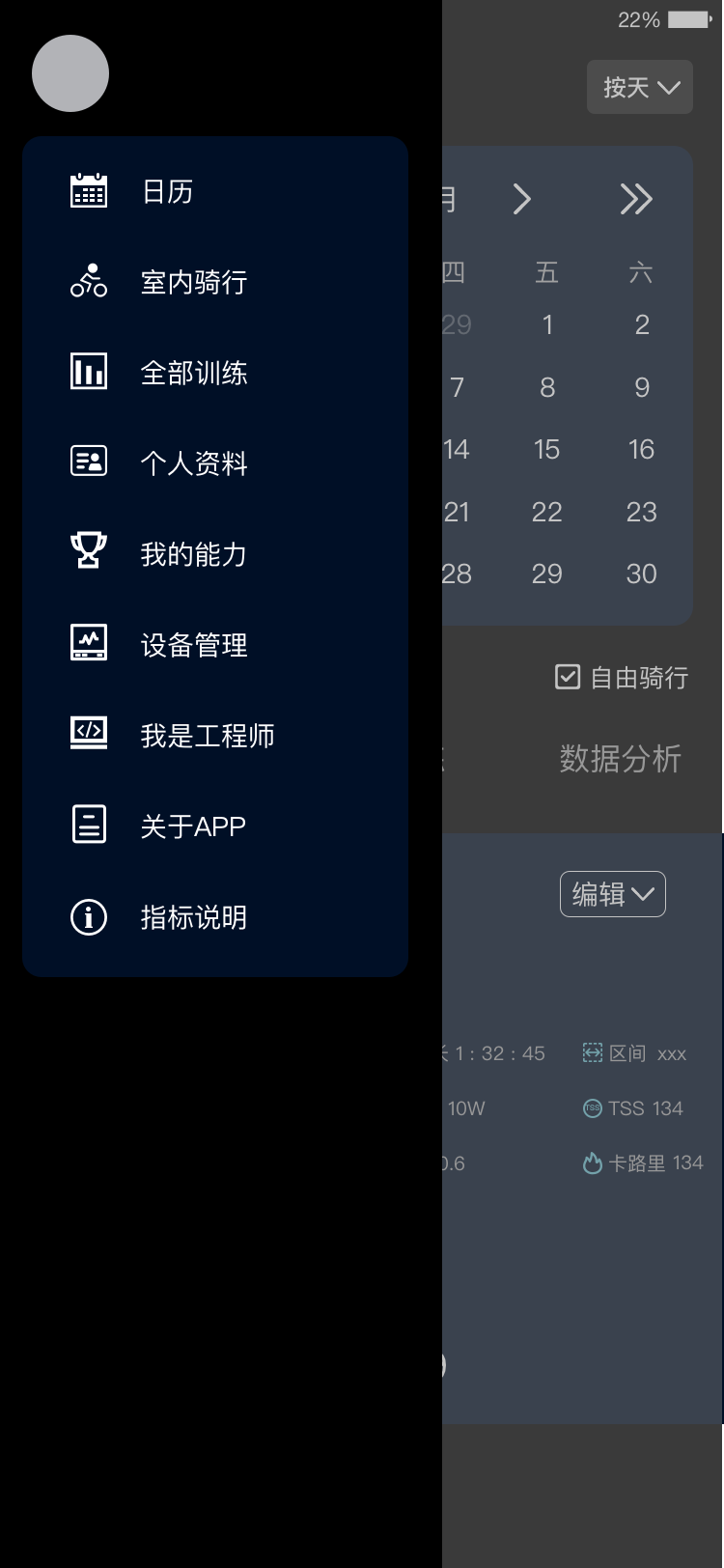Open 日历 from the drawer menu
The height and width of the screenshot is (1568, 724).
click(x=167, y=191)
